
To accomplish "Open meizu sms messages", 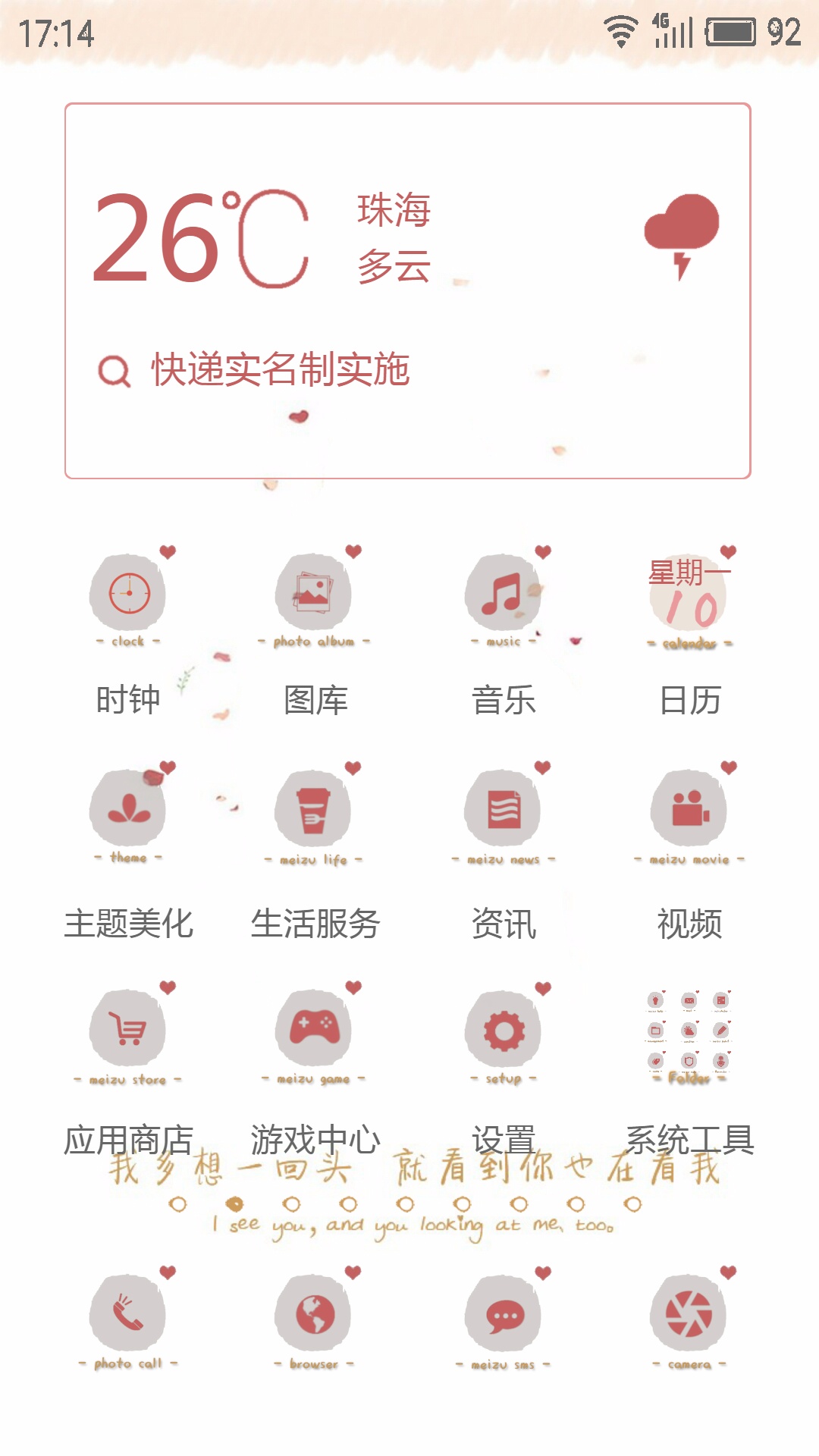I will [503, 1316].
